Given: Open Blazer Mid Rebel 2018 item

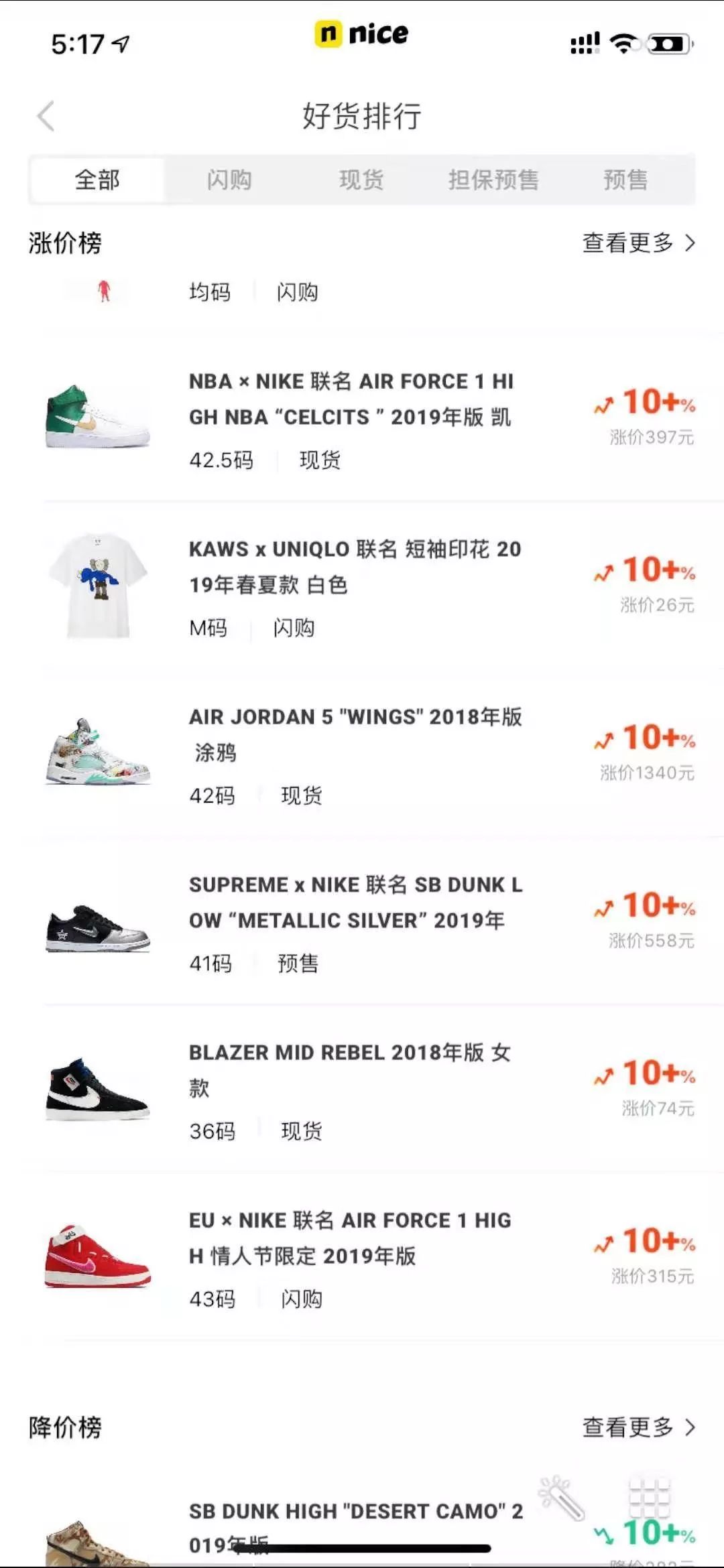Looking at the screenshot, I should (350, 1089).
